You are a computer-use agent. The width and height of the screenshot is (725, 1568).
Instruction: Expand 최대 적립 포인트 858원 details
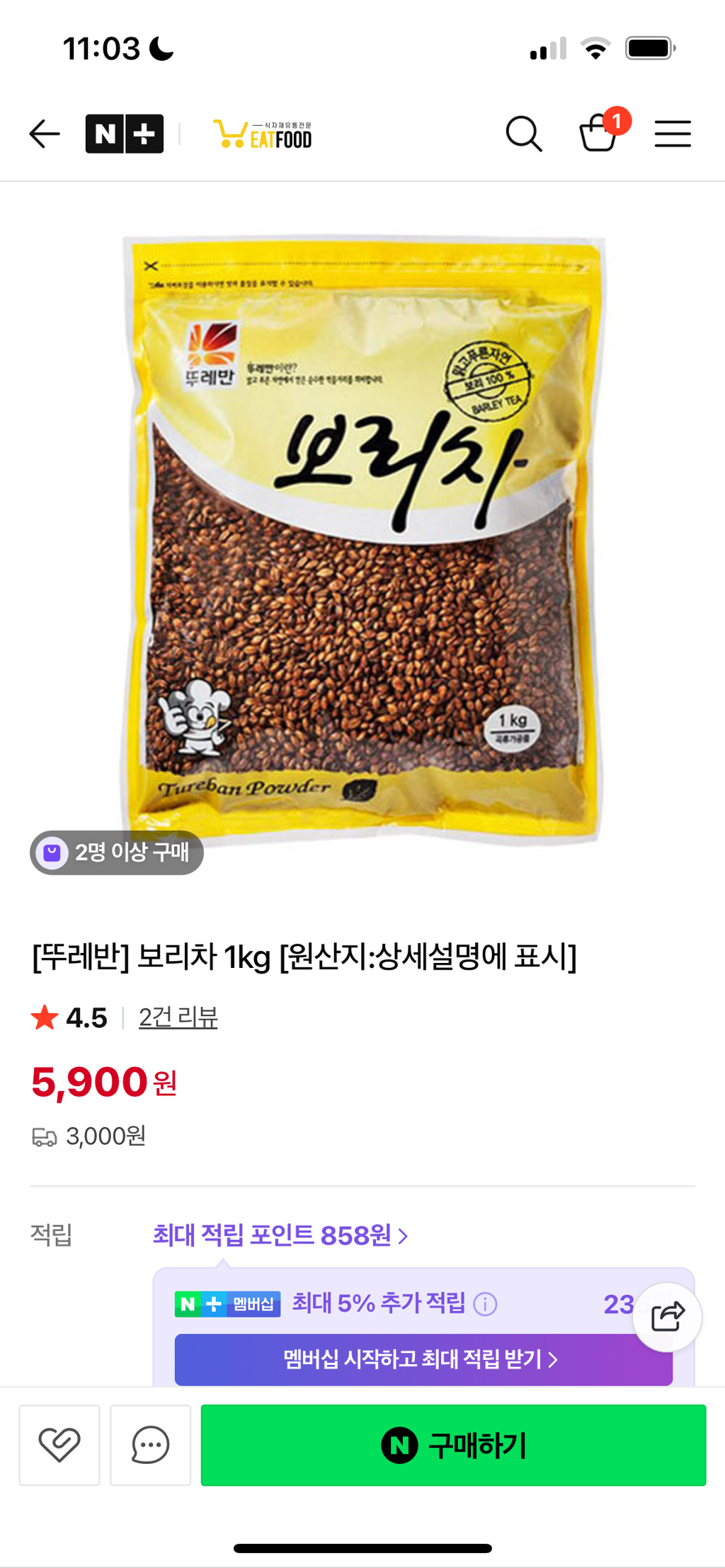tap(280, 1235)
